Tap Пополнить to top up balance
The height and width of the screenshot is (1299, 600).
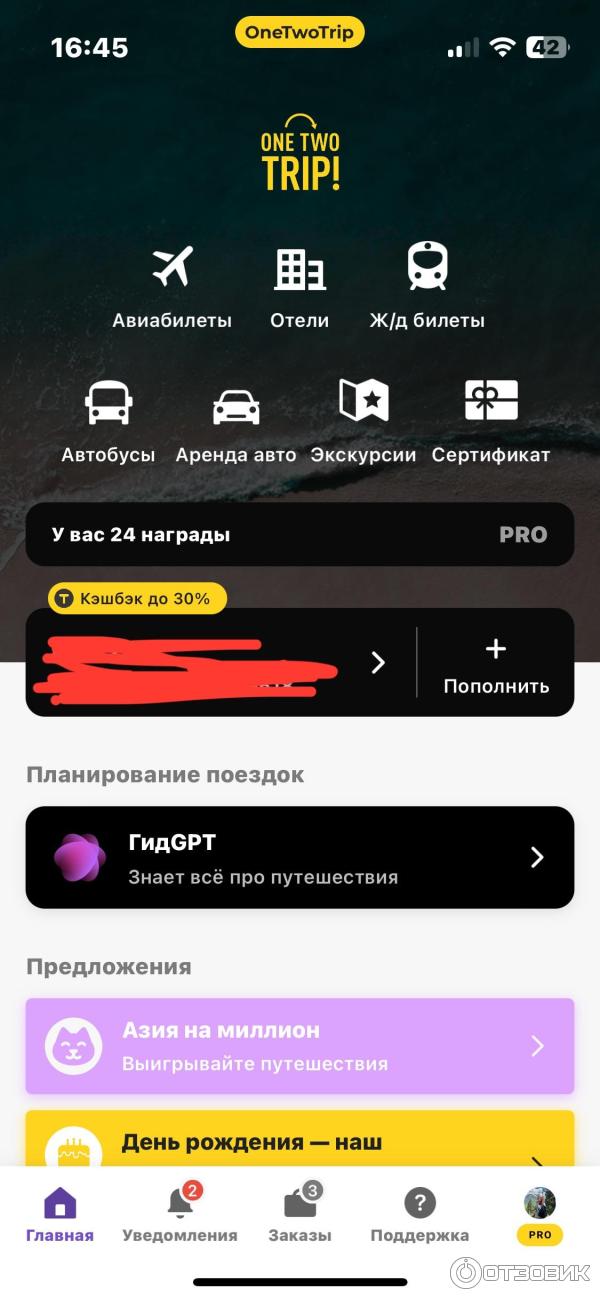click(496, 664)
